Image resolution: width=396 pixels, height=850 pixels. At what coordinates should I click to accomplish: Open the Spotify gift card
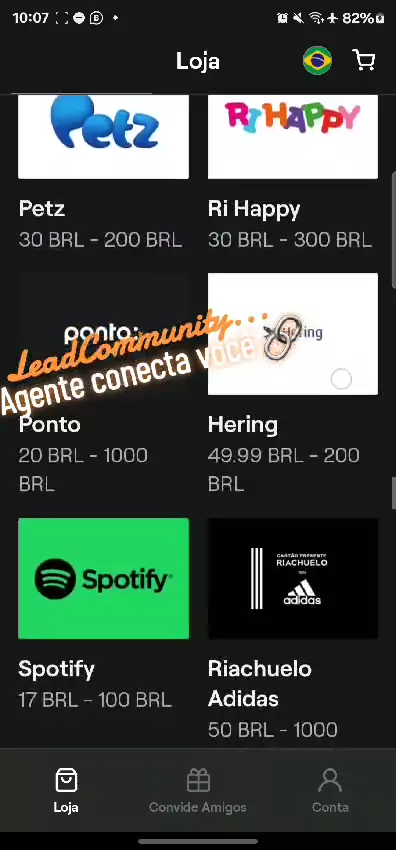103,578
